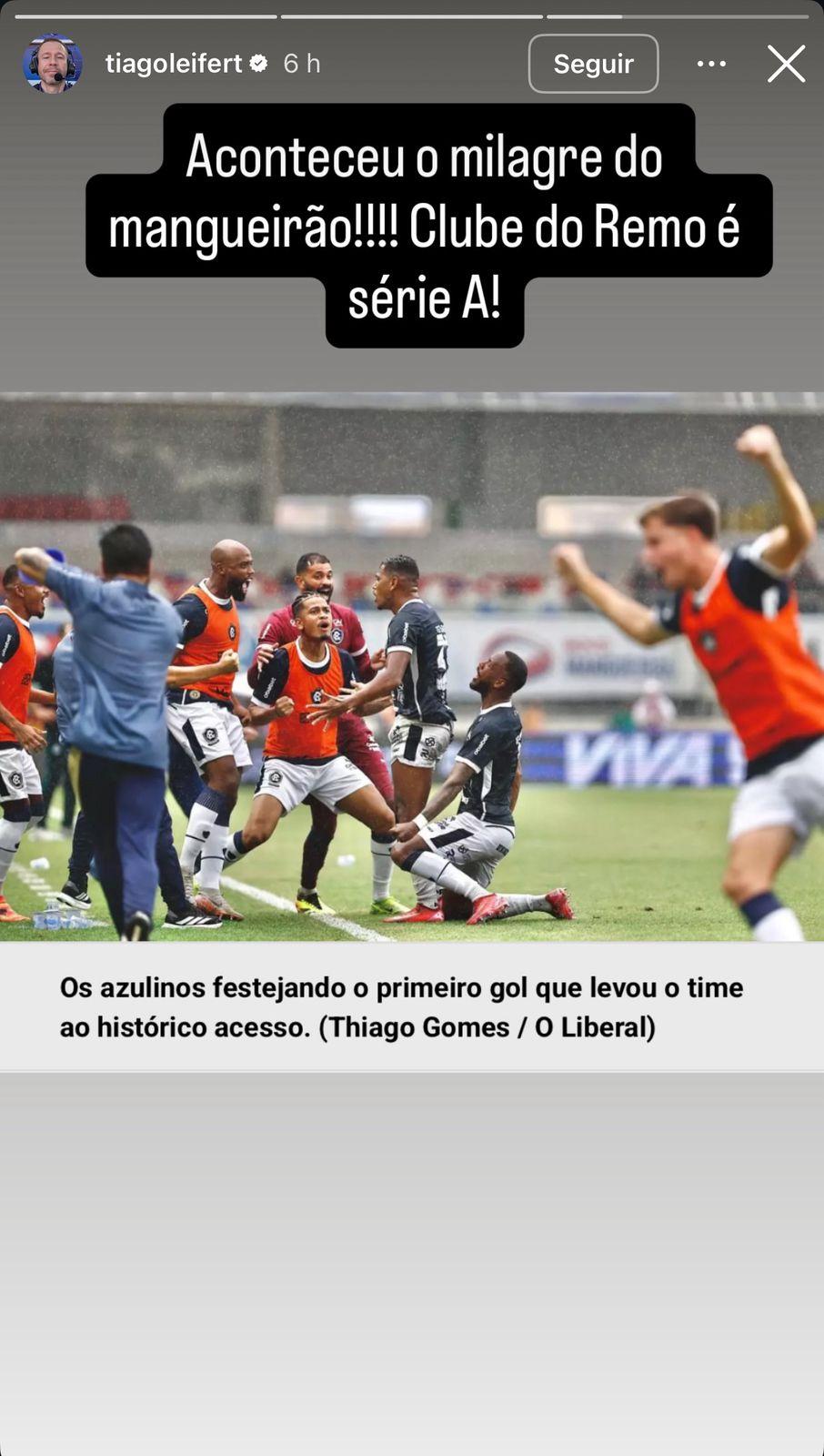
Task: Open tiagoleifert's profile picture
Action: click(x=53, y=64)
